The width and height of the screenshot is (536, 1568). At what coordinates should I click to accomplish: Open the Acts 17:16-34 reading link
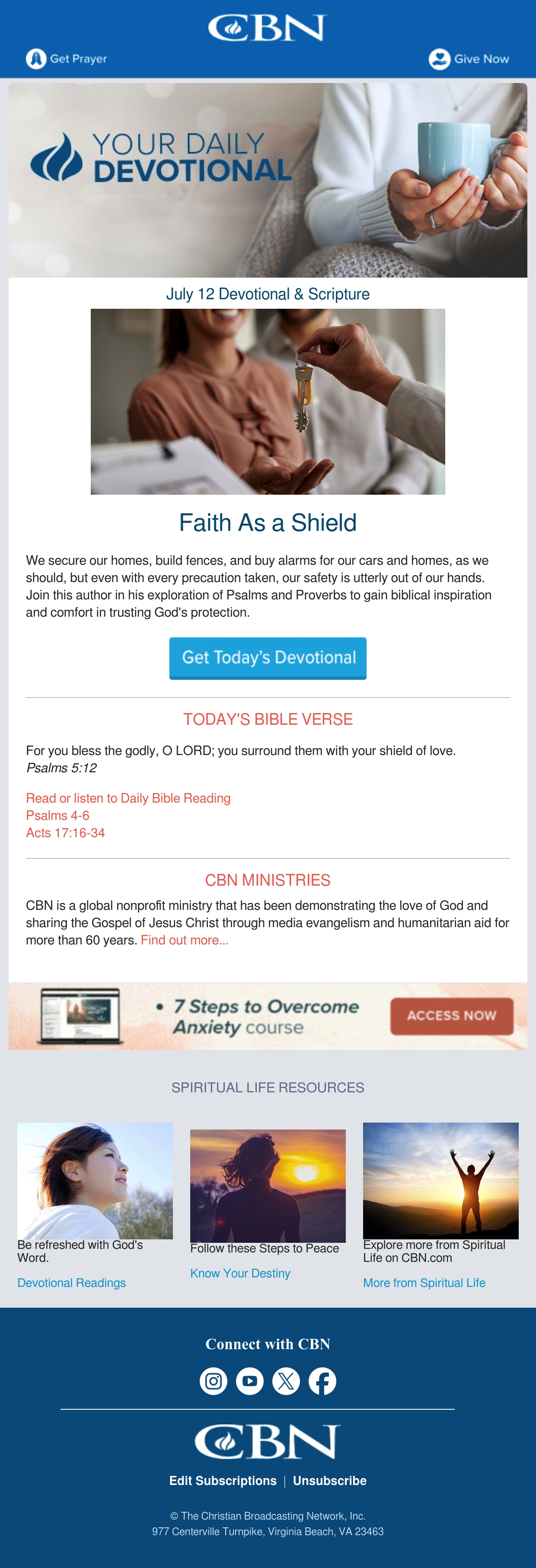(x=66, y=833)
